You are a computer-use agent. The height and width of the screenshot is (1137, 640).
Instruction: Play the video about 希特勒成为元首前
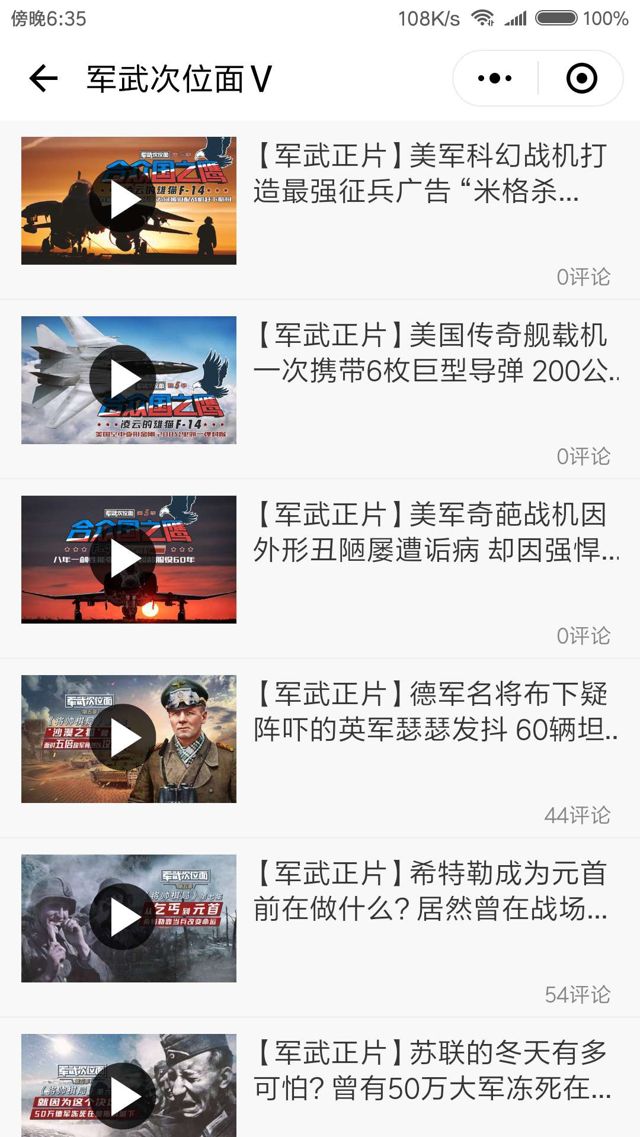[125, 918]
